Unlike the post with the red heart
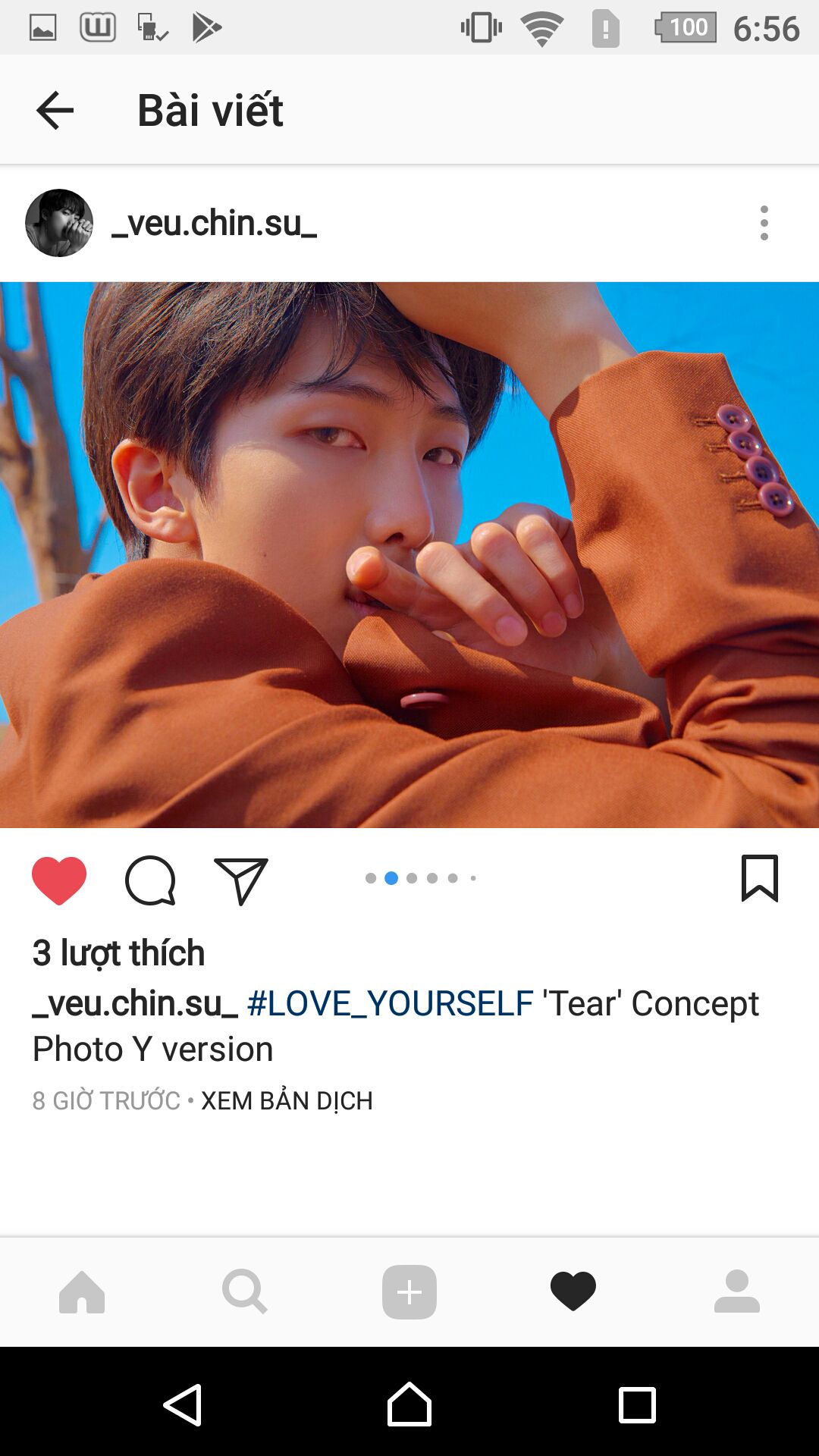This screenshot has width=819, height=1456. point(59,880)
